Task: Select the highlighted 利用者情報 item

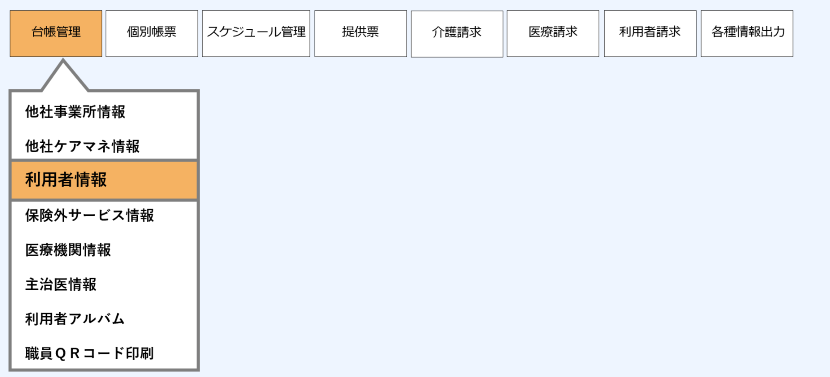Action: 104,180
